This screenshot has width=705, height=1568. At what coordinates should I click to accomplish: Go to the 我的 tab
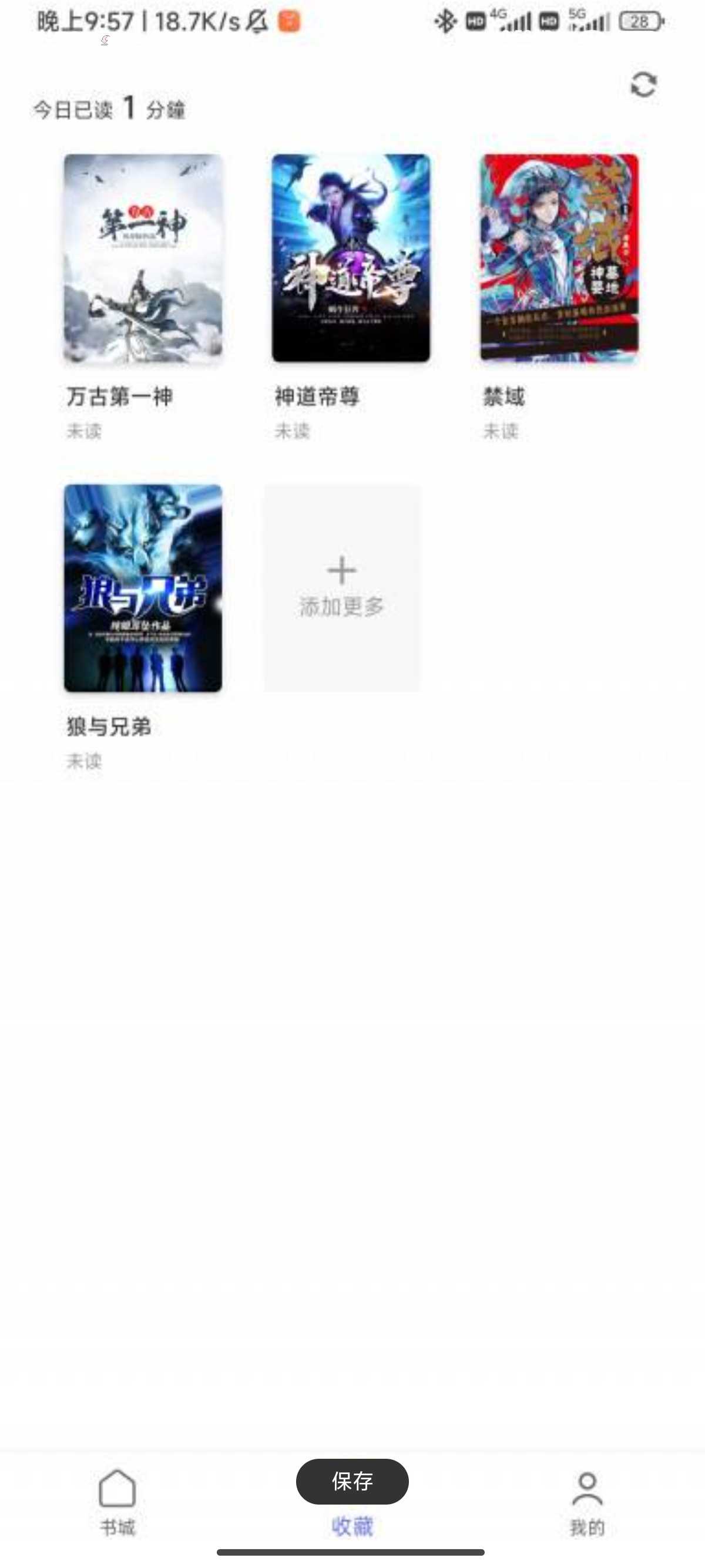[587, 1502]
